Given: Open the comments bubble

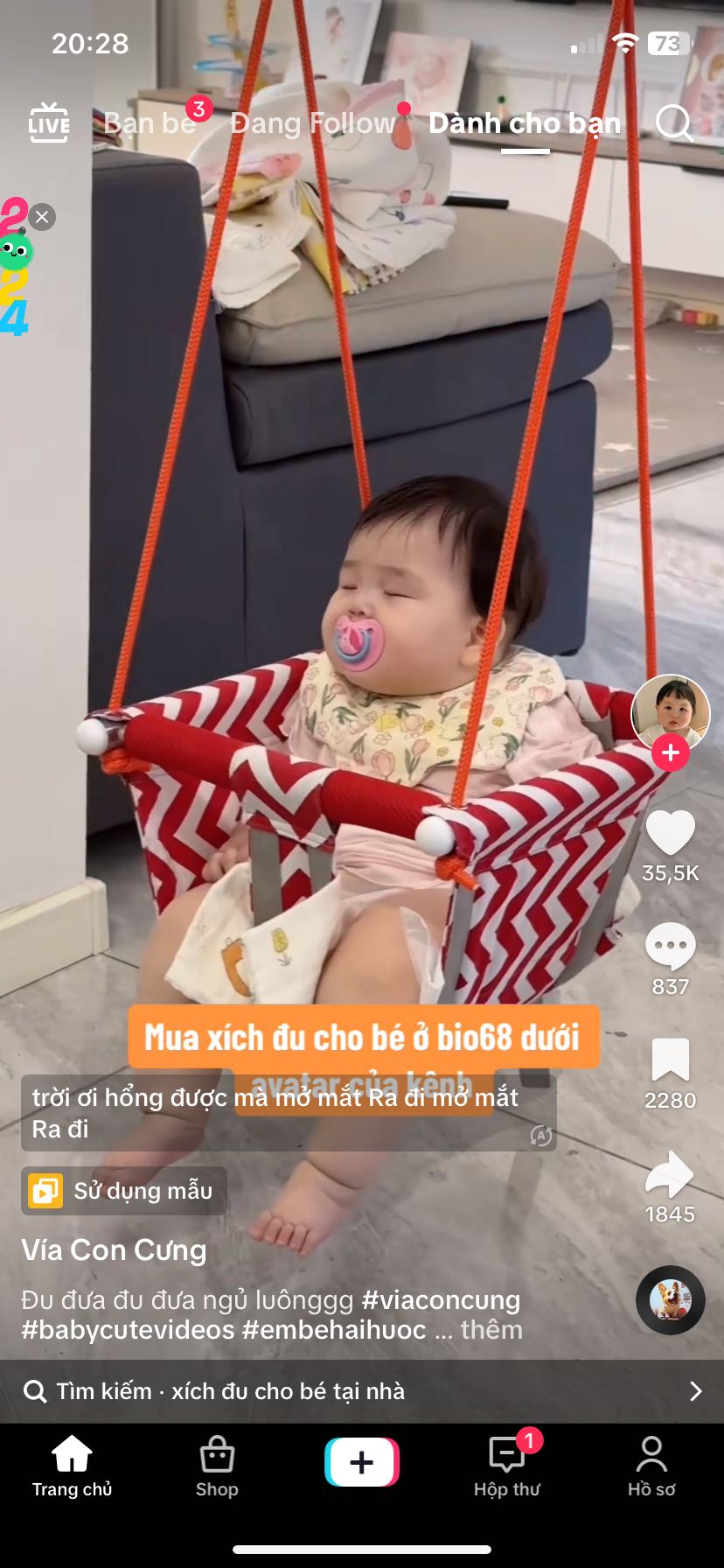Looking at the screenshot, I should [x=670, y=947].
